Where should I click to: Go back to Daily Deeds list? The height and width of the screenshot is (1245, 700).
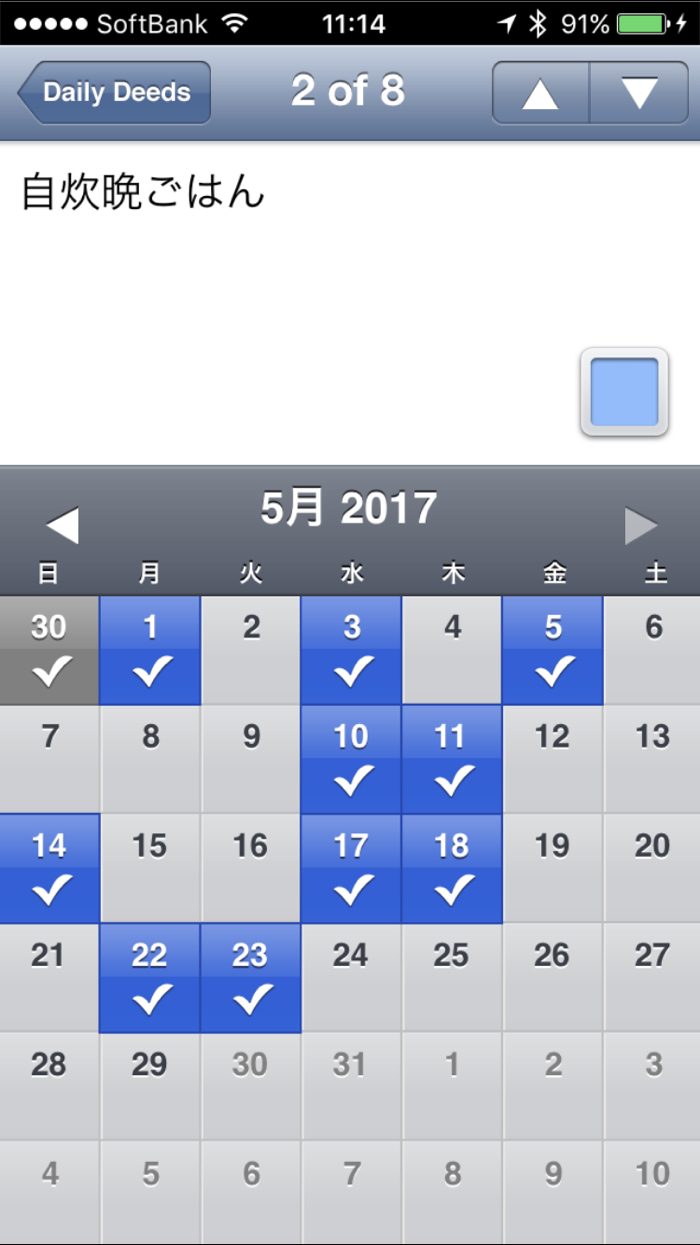[x=114, y=92]
